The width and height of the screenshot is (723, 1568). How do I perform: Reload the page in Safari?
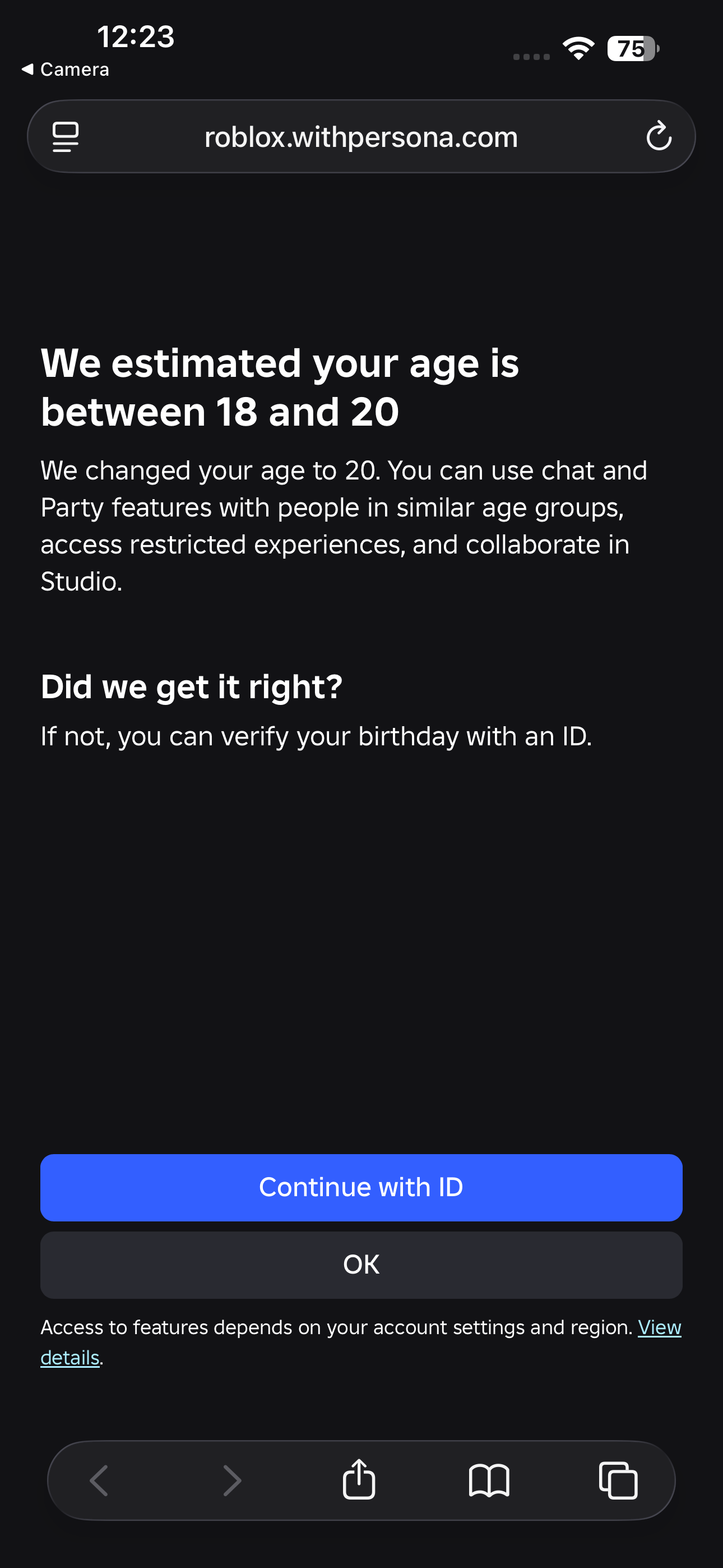tap(659, 136)
